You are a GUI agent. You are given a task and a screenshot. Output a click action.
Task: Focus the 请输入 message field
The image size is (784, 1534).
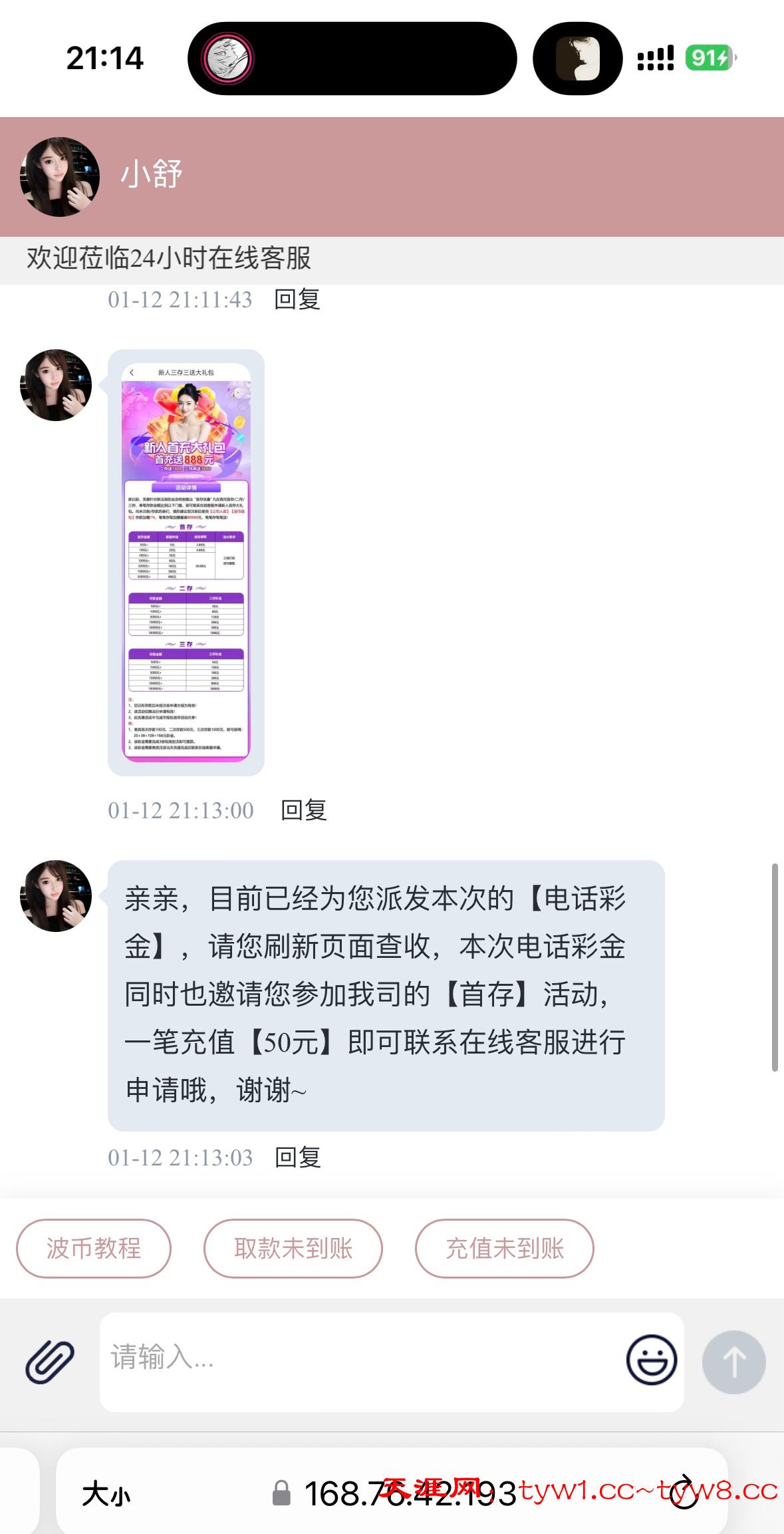coord(359,1361)
